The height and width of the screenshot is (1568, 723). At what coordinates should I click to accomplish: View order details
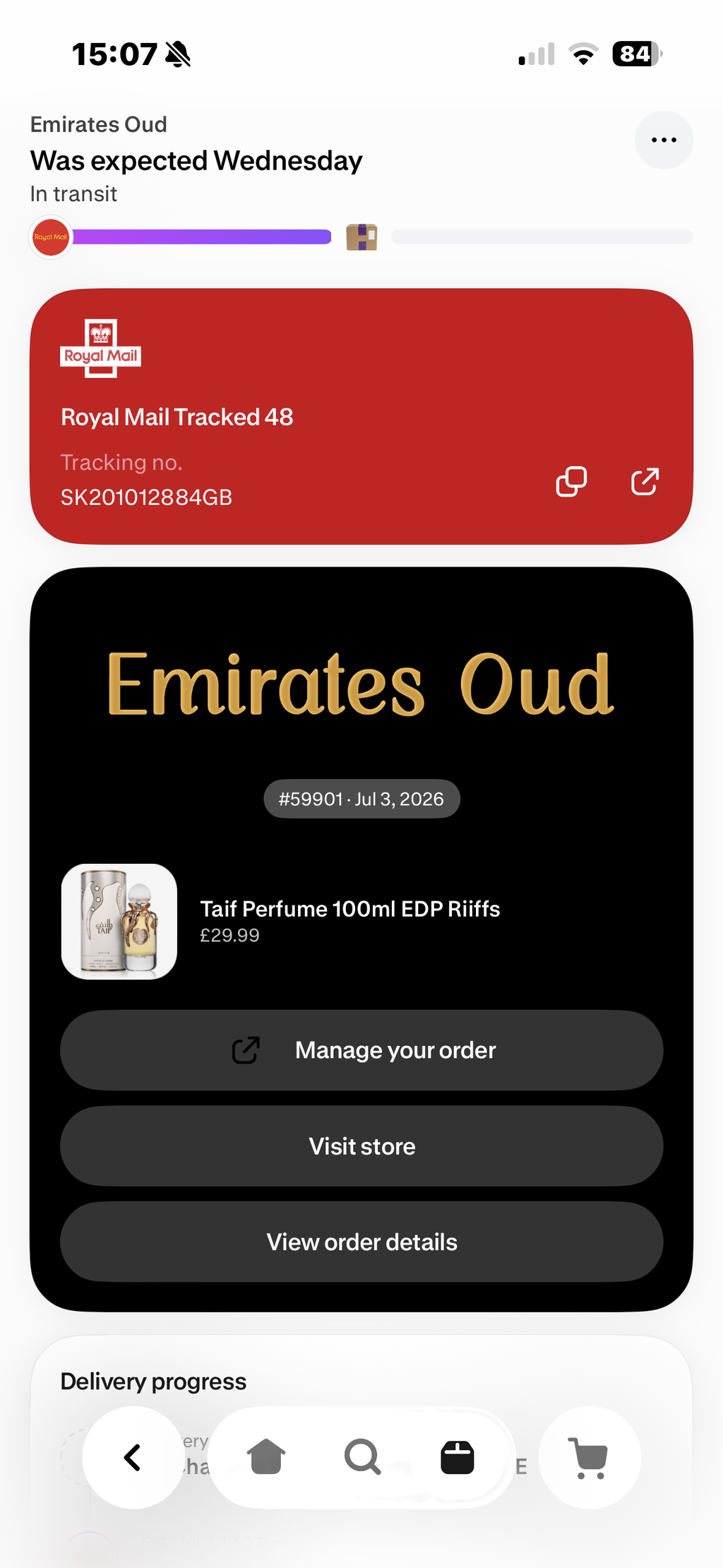[361, 1242]
